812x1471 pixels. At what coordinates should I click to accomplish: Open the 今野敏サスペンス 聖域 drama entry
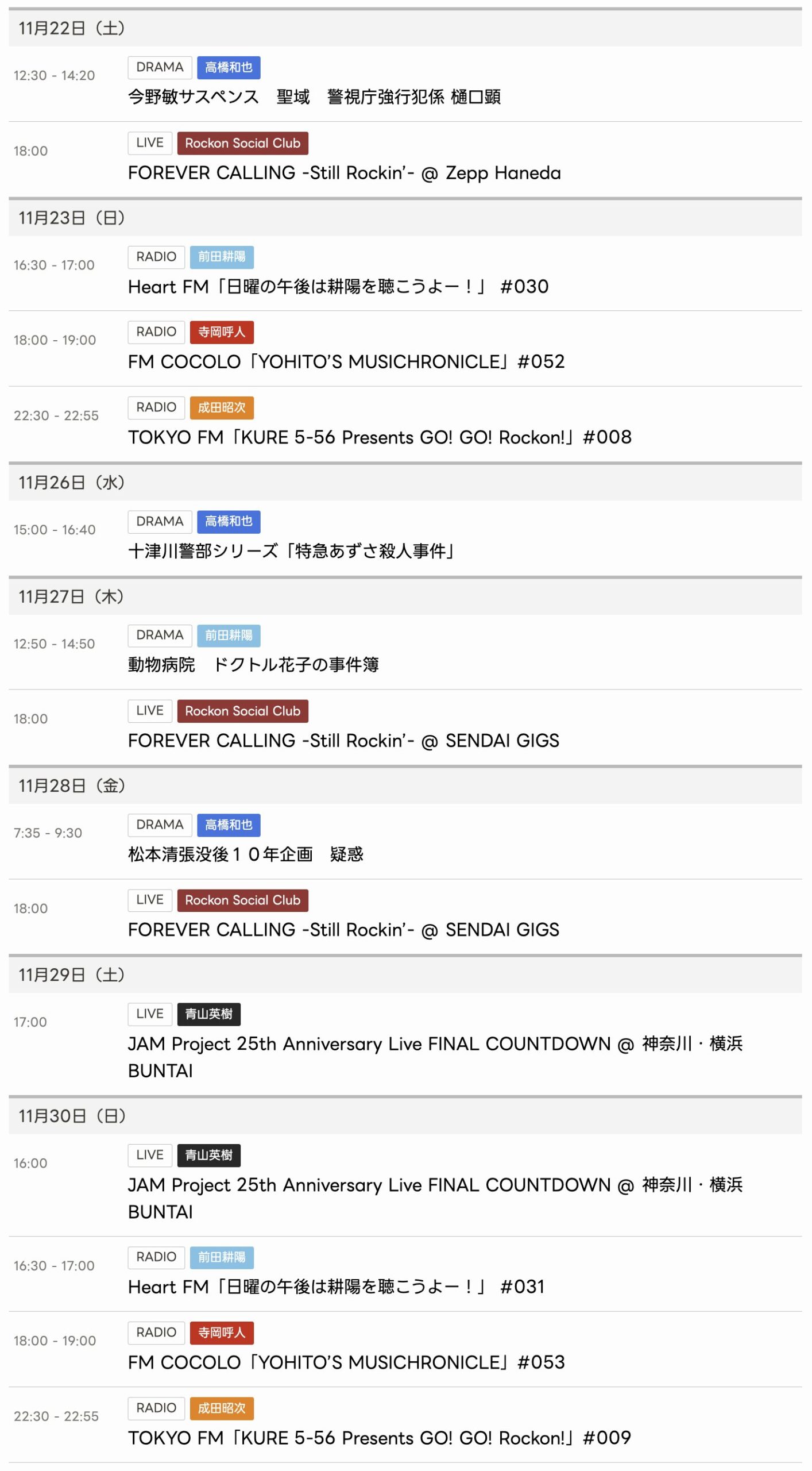click(x=314, y=97)
